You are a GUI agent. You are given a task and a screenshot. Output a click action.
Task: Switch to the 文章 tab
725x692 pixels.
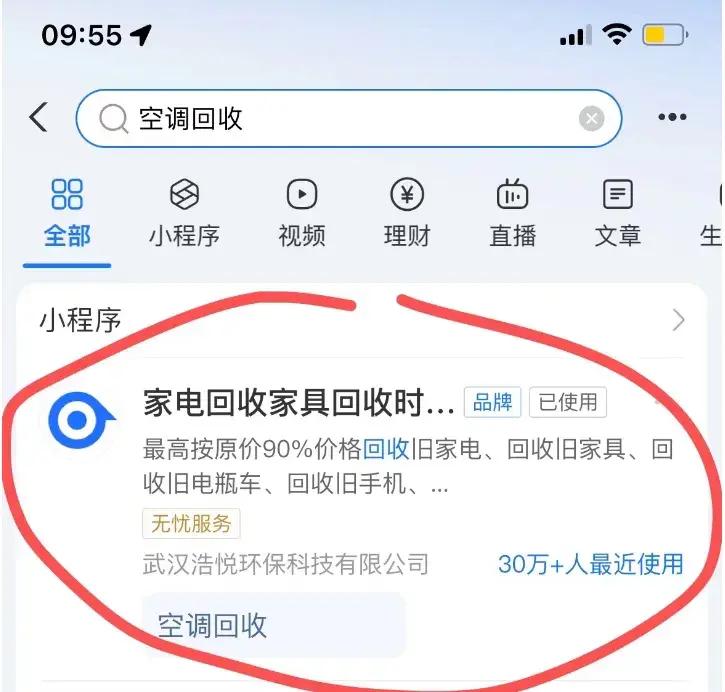click(x=618, y=214)
